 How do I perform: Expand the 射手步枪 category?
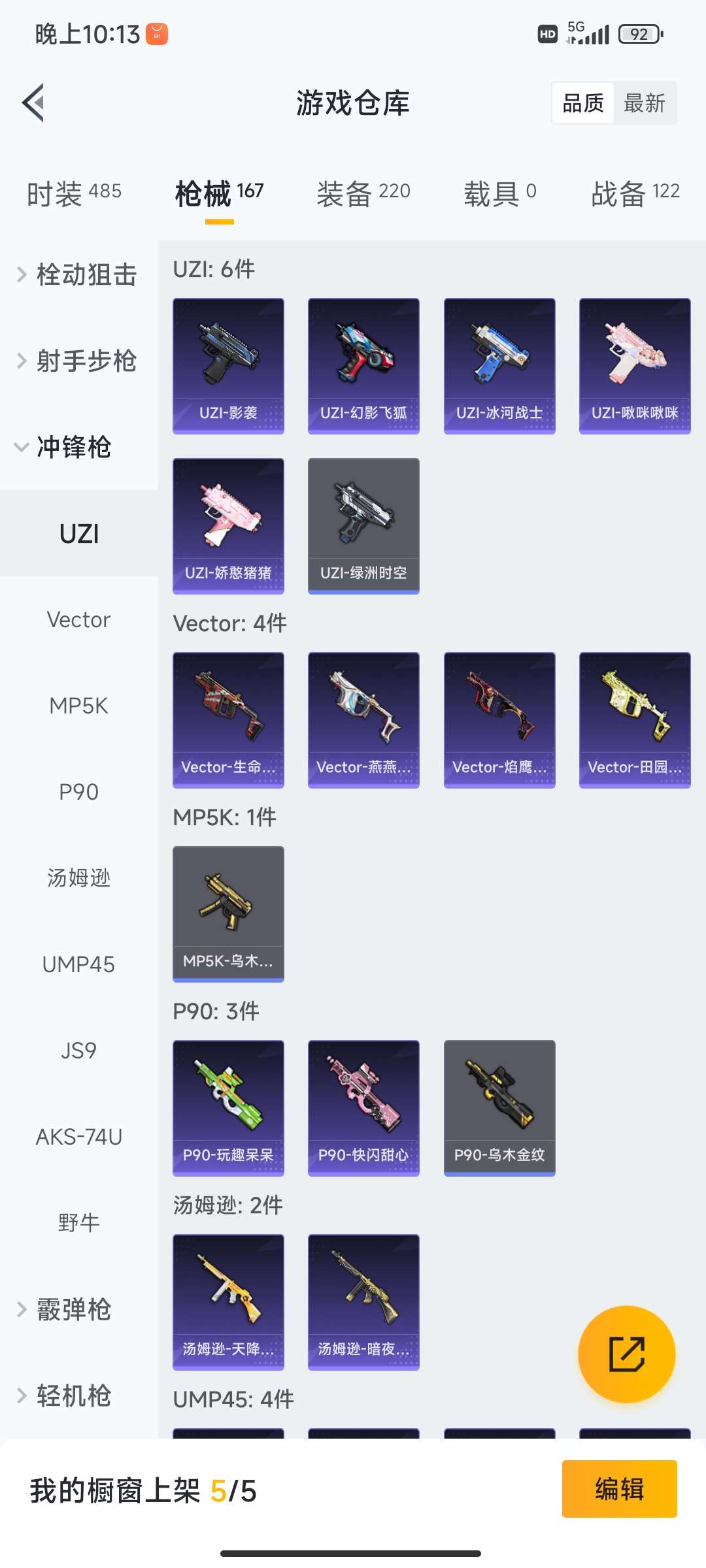click(78, 361)
